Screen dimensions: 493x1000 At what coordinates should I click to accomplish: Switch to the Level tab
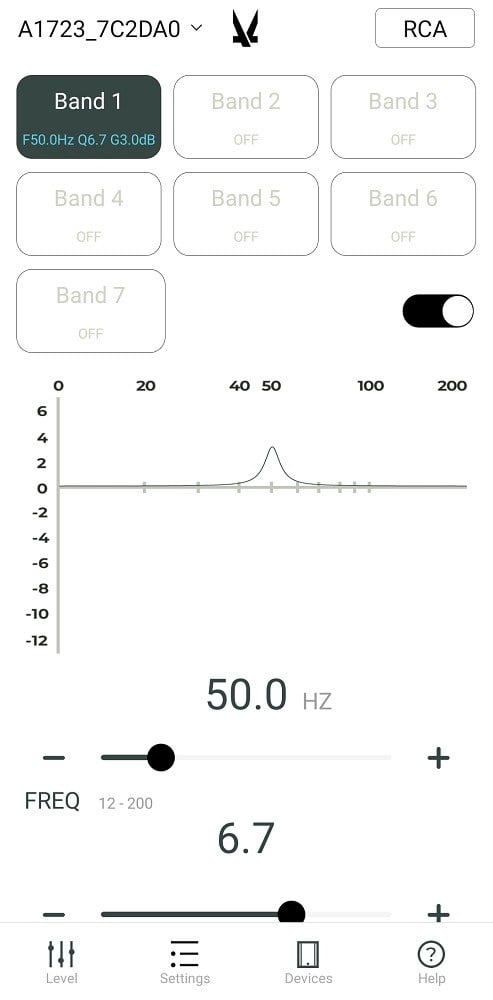point(61,962)
